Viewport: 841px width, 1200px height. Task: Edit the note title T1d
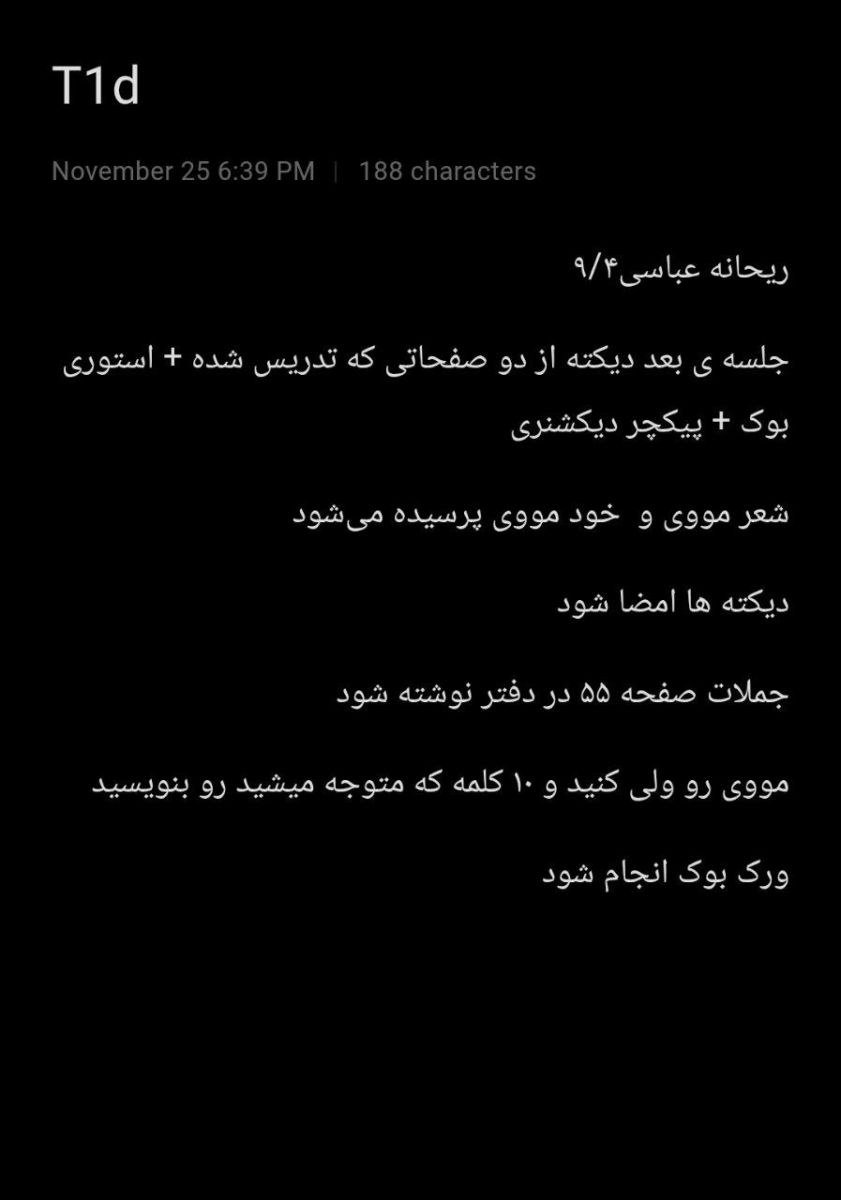[96, 87]
